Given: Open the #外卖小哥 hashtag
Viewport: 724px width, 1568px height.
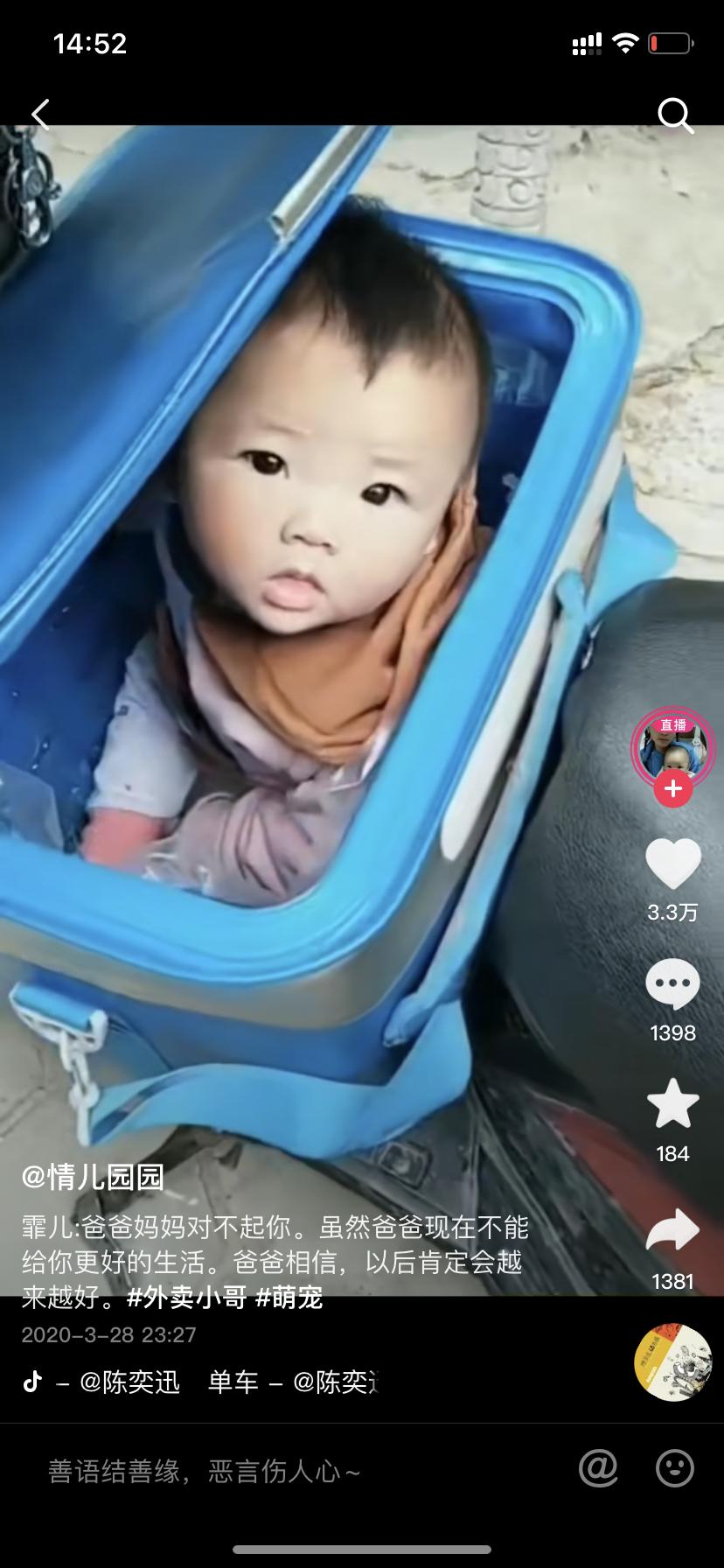Looking at the screenshot, I should pos(186,1297).
